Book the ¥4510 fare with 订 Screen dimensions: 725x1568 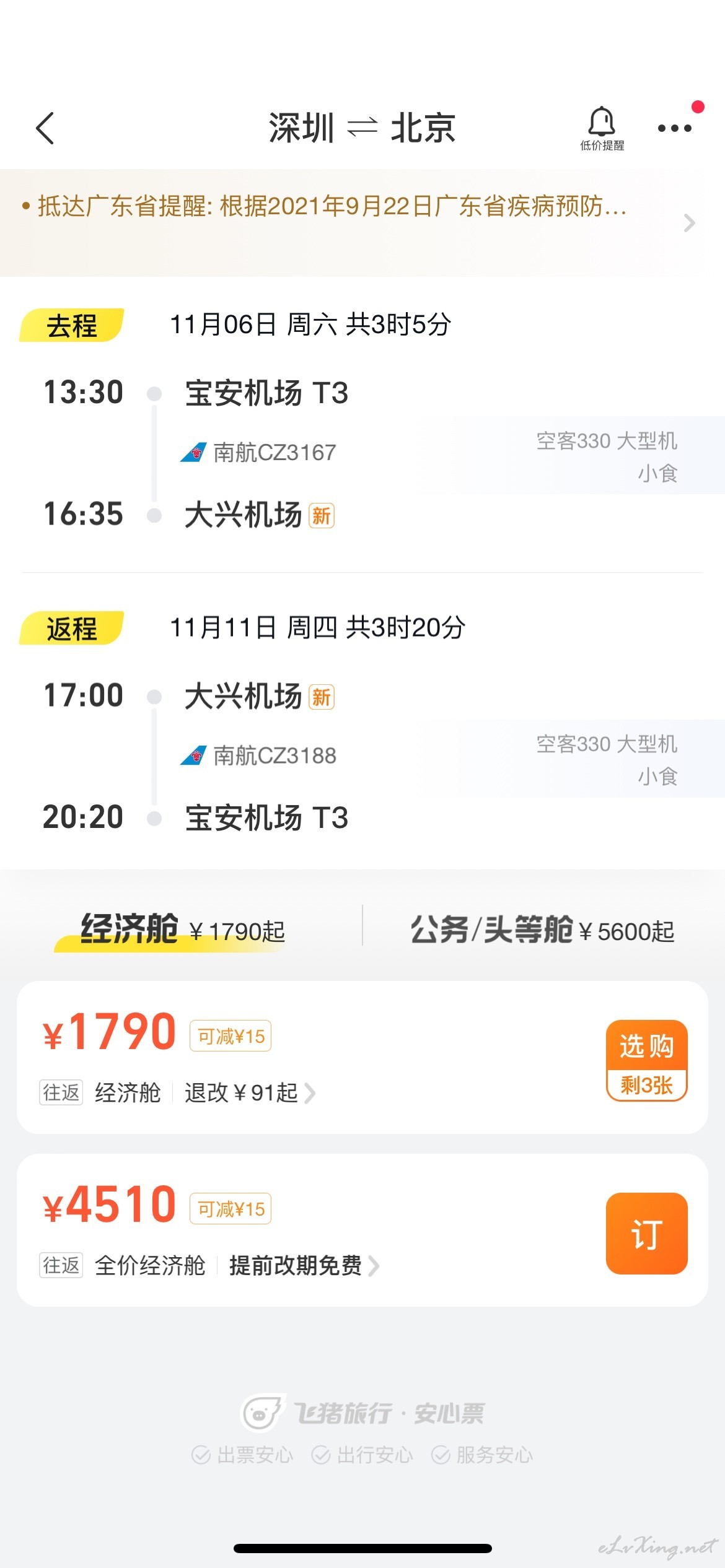pos(646,1233)
